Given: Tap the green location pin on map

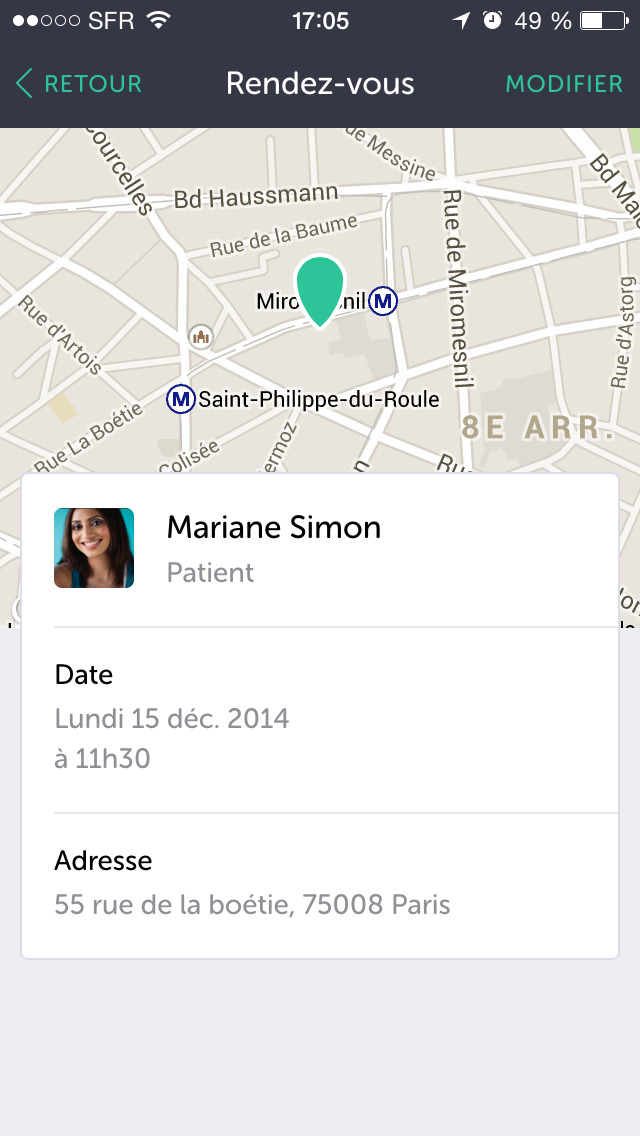Looking at the screenshot, I should 320,291.
